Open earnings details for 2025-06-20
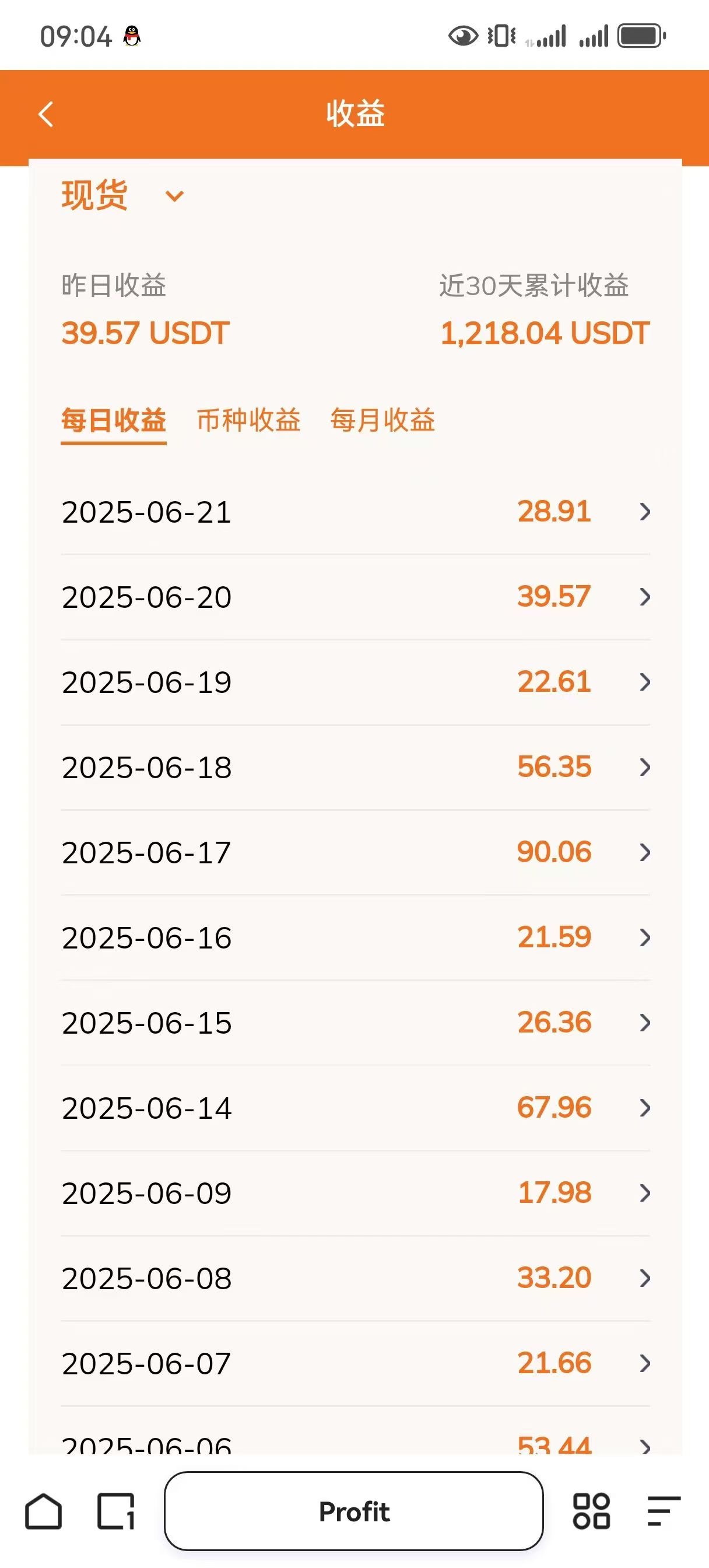 click(356, 597)
